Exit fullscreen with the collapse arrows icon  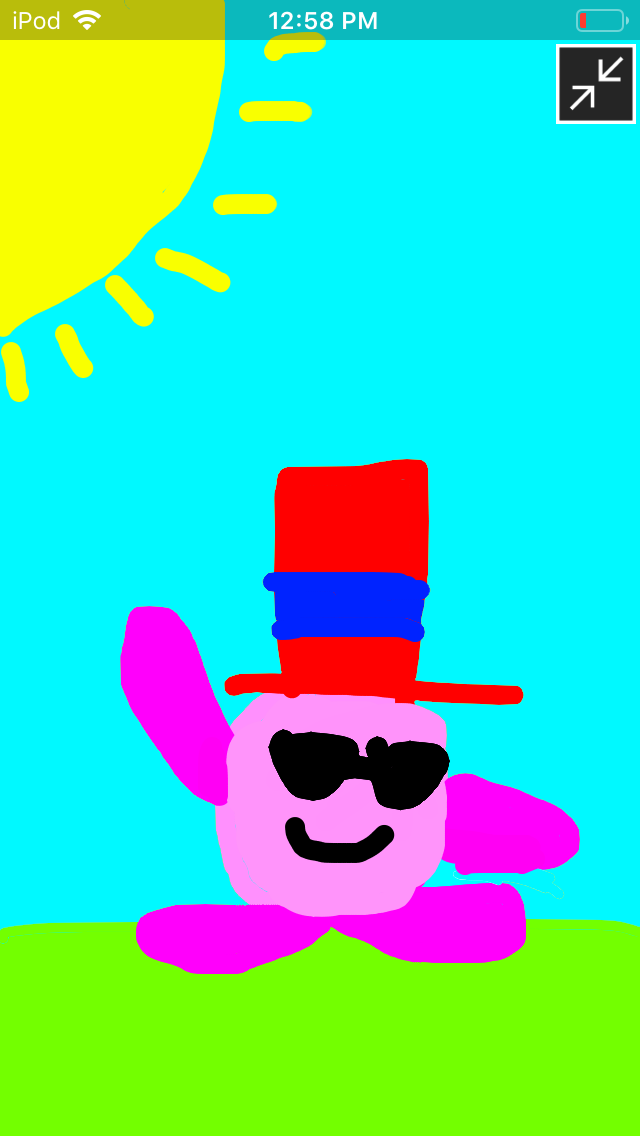point(596,84)
